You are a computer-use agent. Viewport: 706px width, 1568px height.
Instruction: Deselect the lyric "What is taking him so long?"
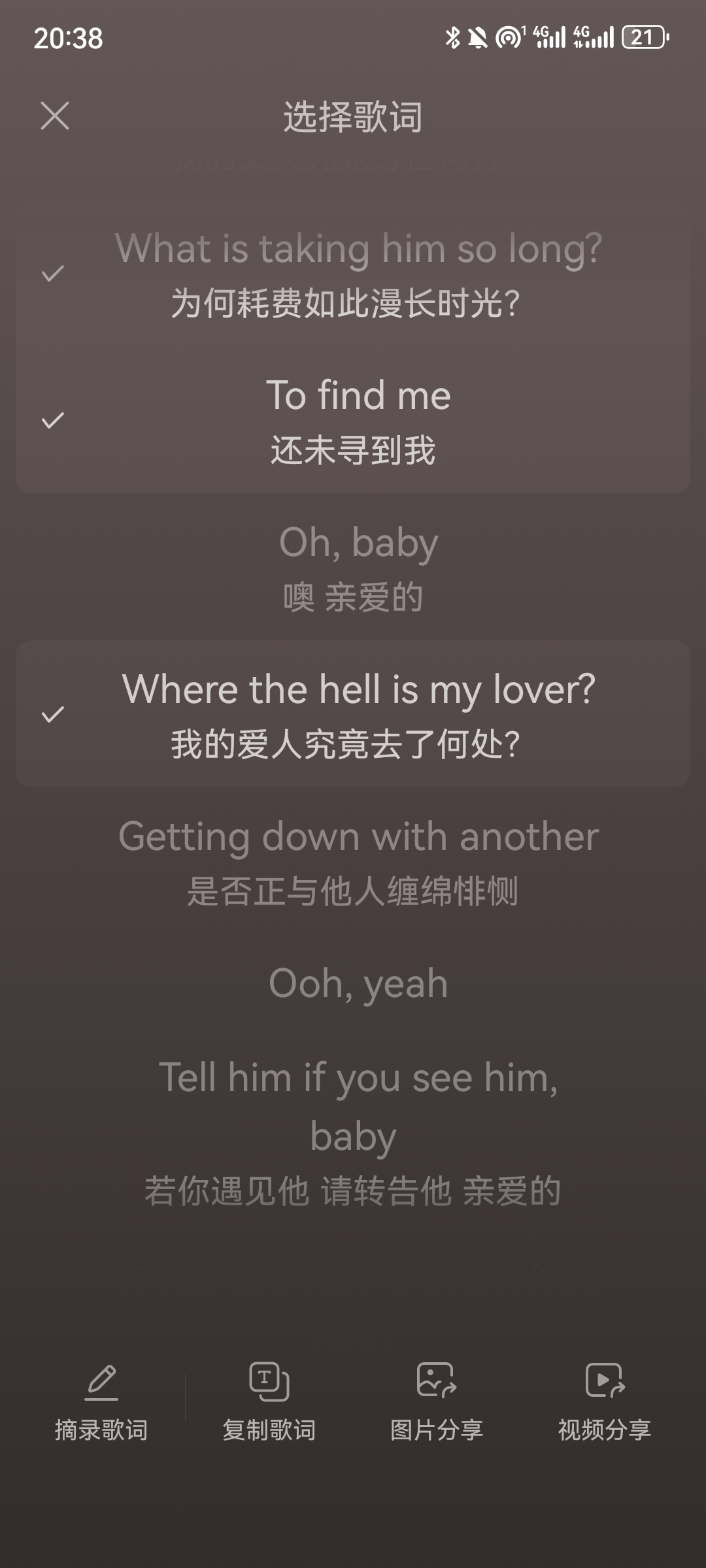pos(353,274)
